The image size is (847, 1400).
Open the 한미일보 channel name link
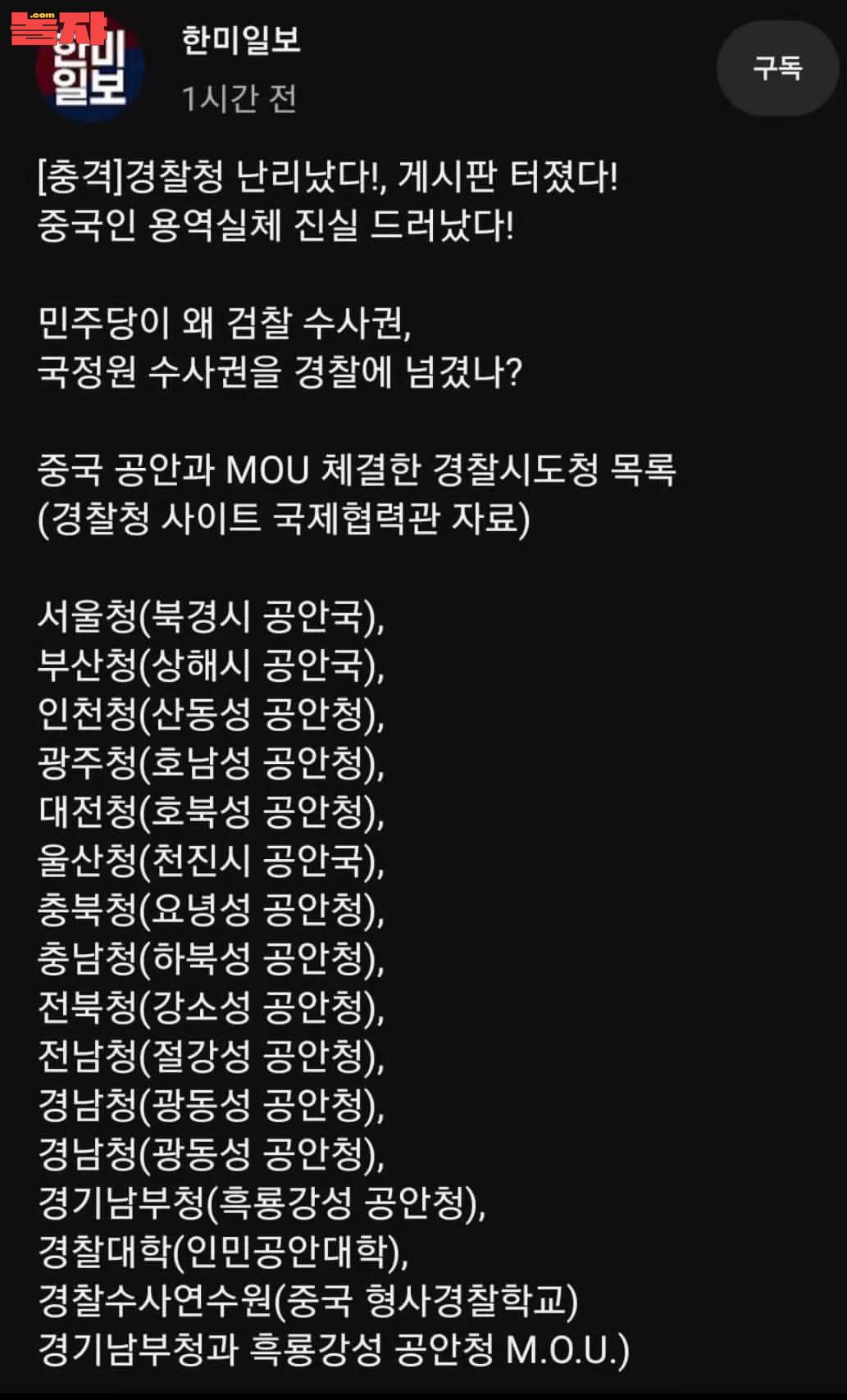click(241, 40)
